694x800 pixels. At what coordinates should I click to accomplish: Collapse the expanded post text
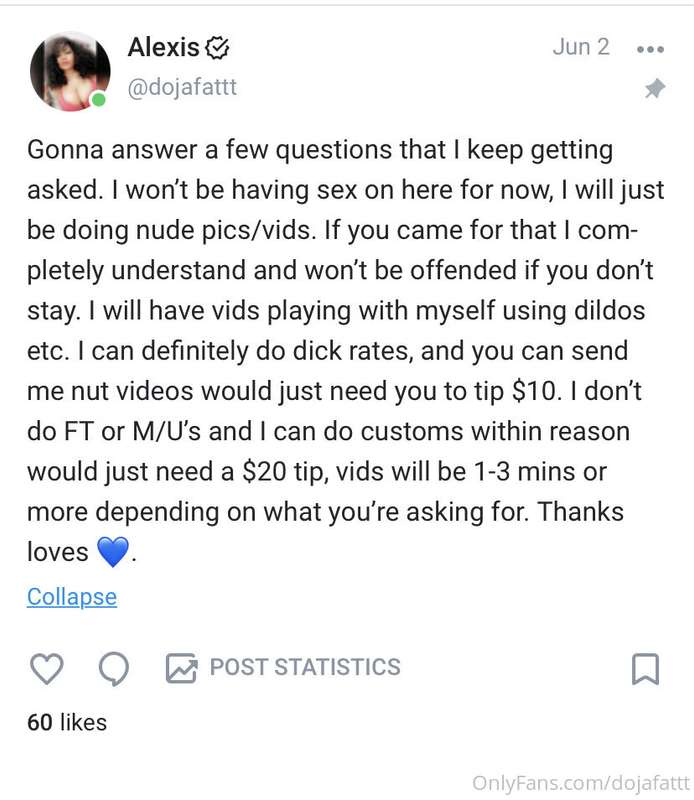pos(72,597)
